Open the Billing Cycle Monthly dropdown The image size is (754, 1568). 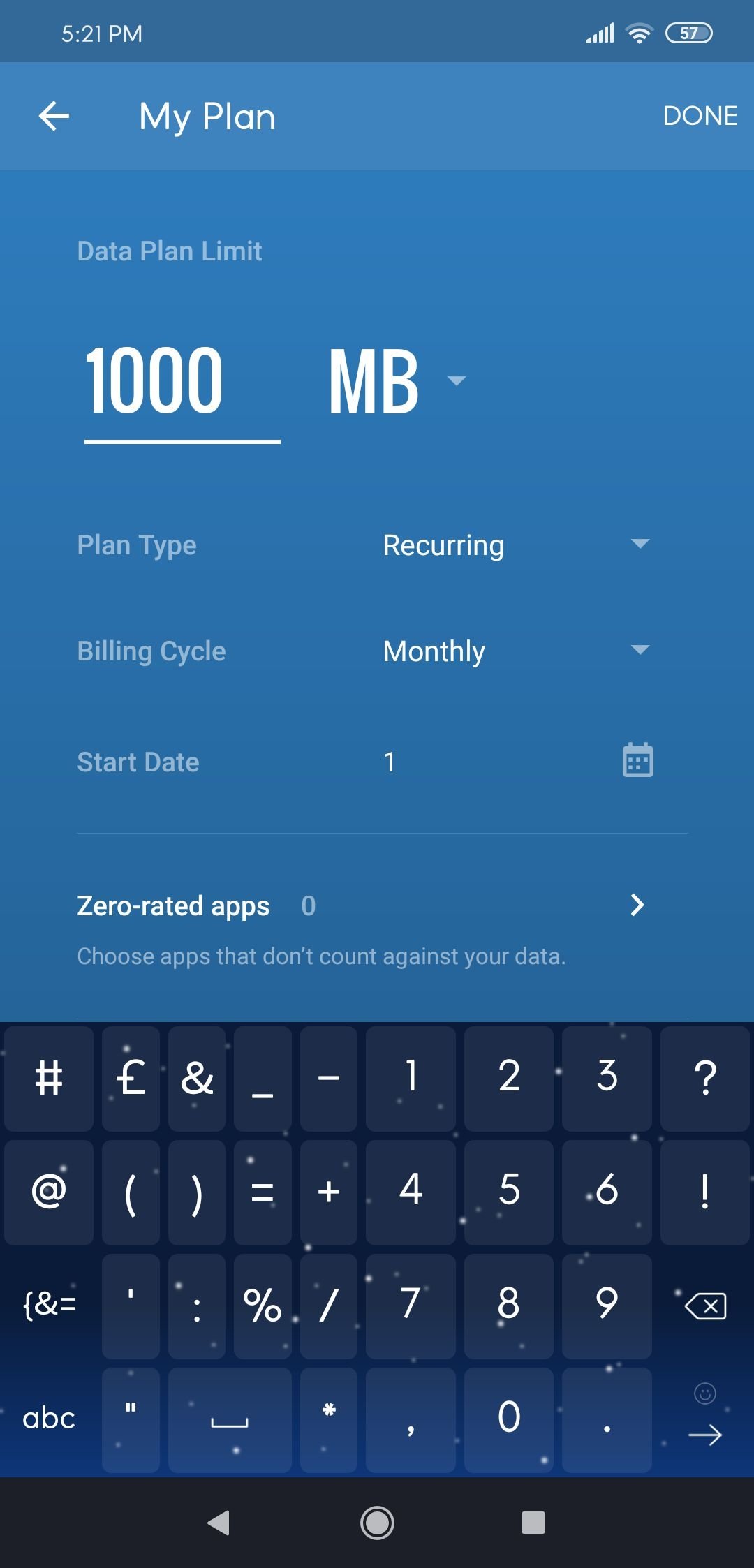point(515,651)
